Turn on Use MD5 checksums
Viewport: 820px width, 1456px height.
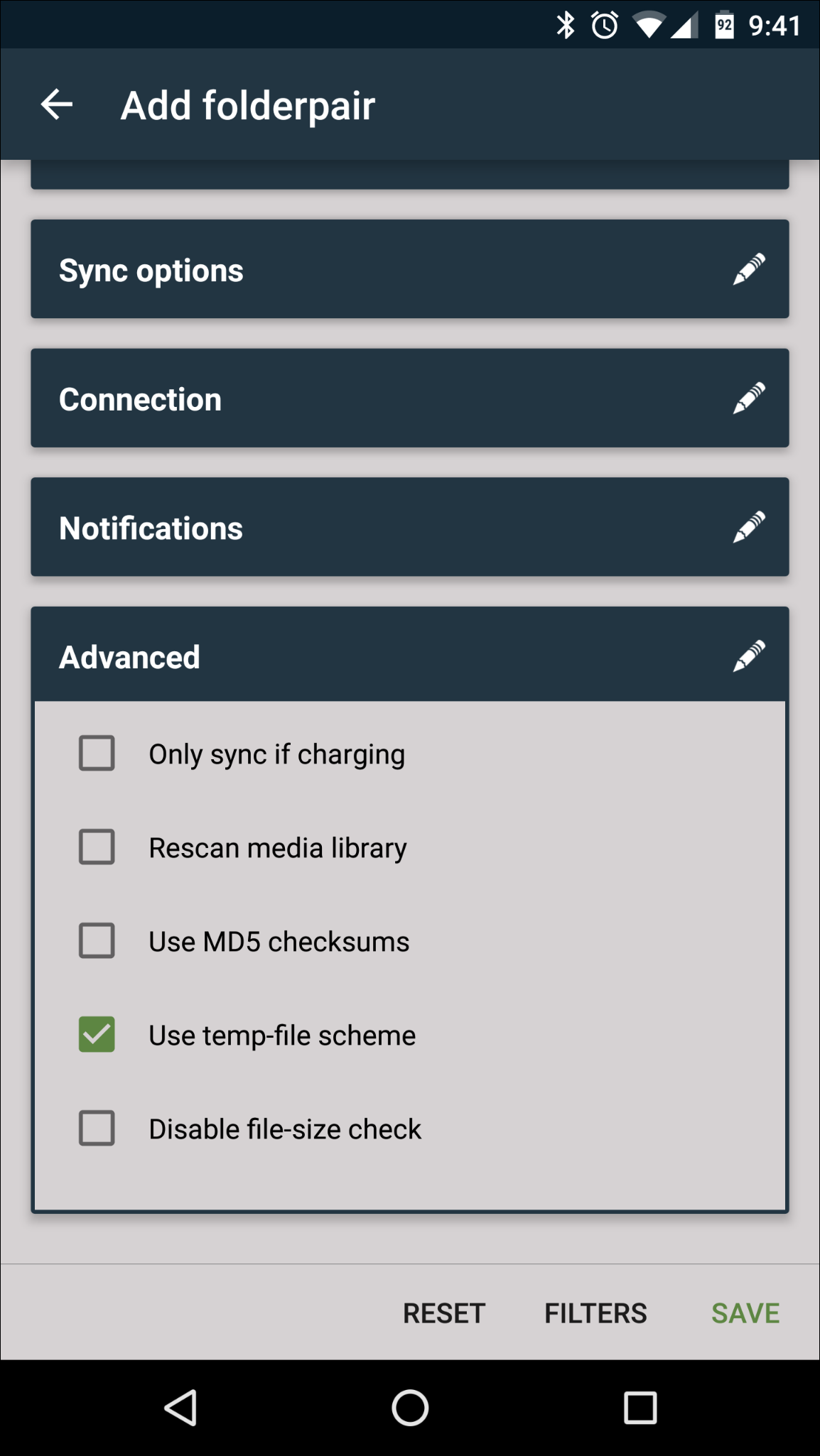point(97,941)
